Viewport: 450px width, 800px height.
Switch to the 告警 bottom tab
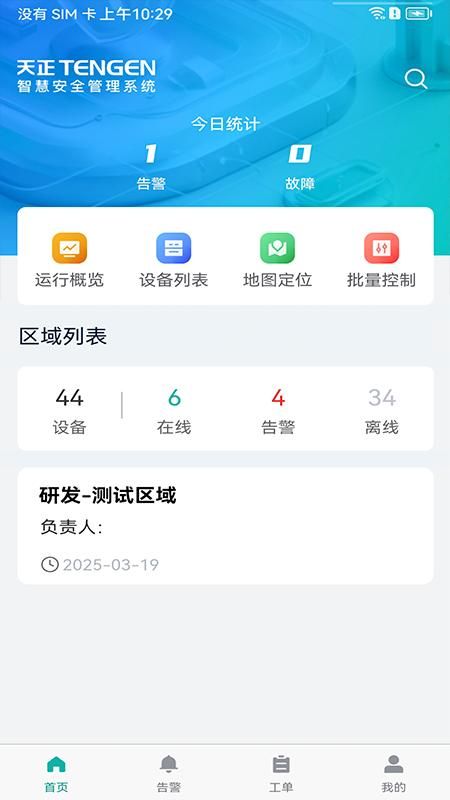pos(169,773)
